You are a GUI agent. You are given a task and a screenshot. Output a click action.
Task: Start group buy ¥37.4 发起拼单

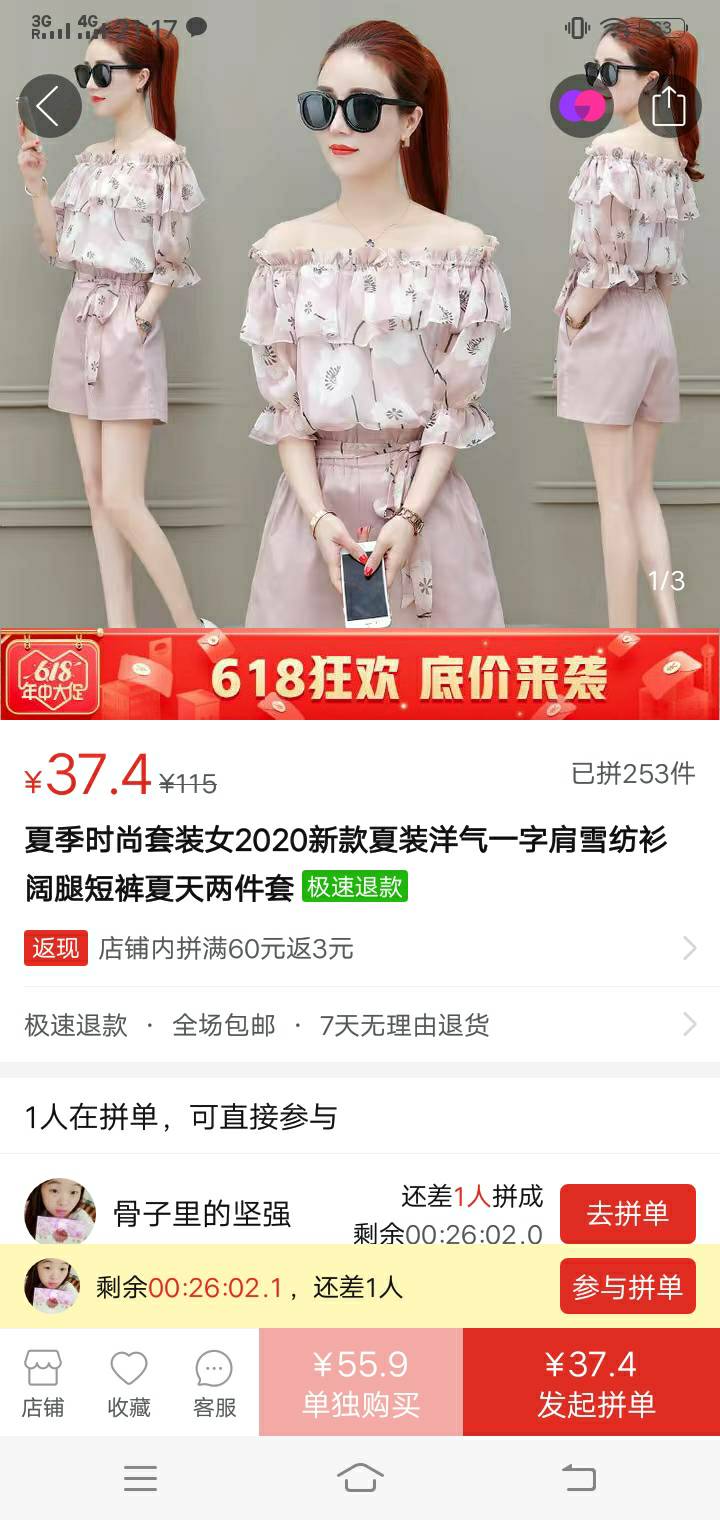coord(591,1383)
